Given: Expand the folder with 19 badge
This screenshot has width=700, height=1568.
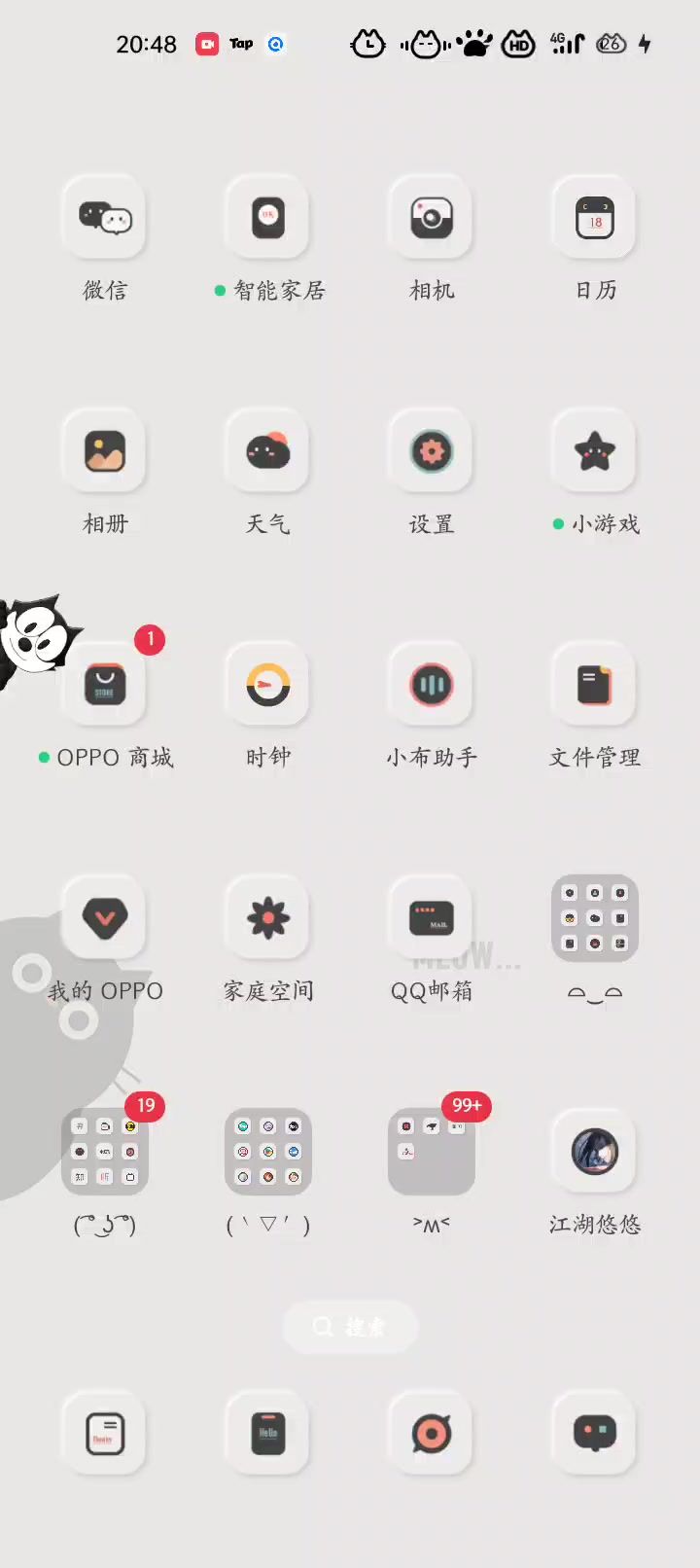Looking at the screenshot, I should pos(105,1152).
